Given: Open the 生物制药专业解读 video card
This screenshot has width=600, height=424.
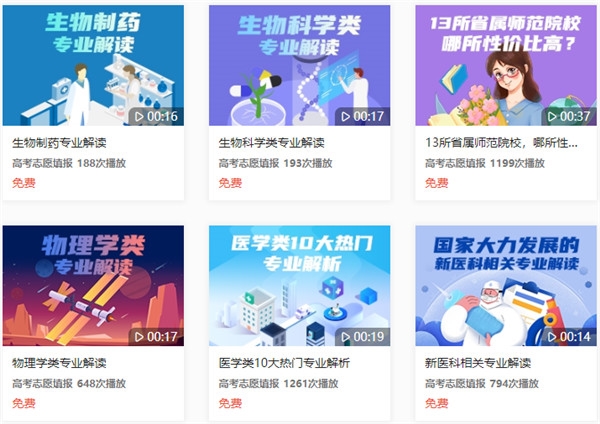Looking at the screenshot, I should (x=93, y=66).
